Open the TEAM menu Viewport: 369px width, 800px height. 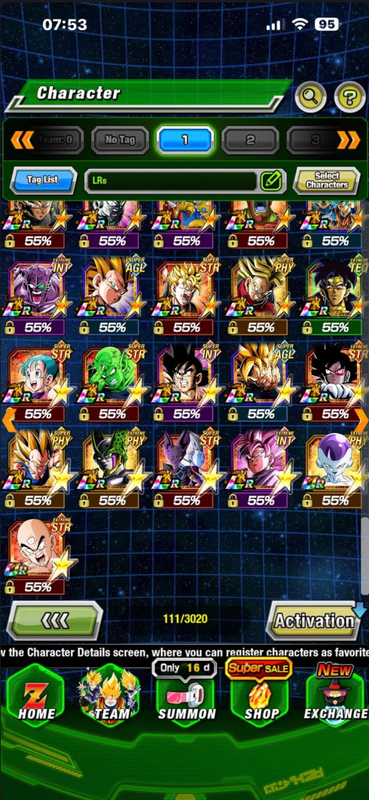point(110,695)
